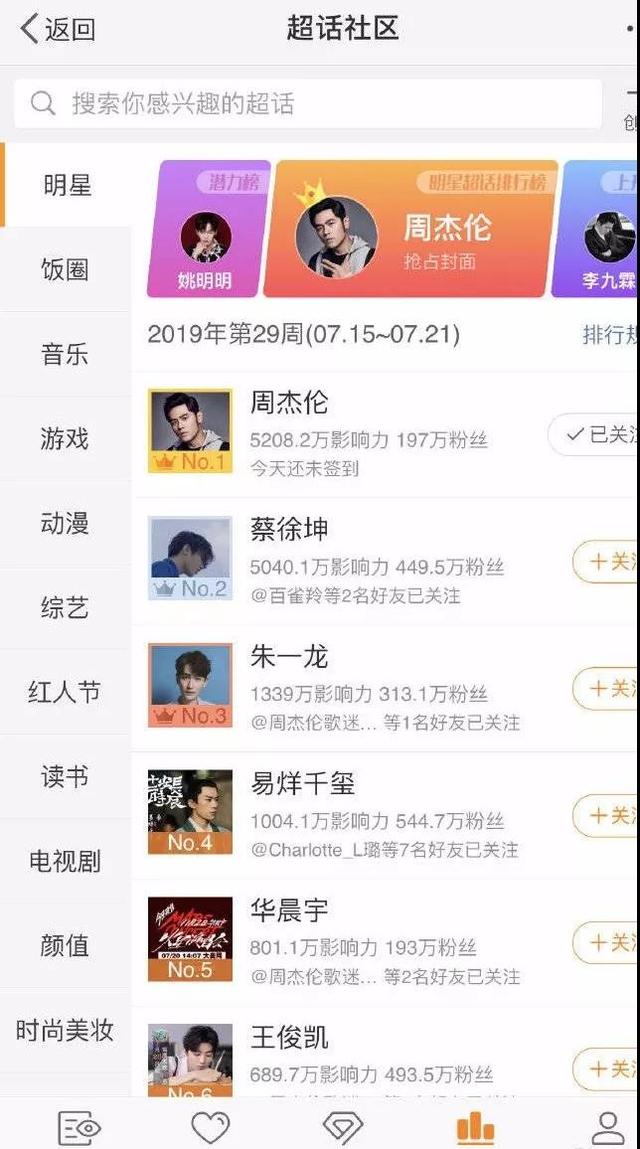Follow 易烊千玺 super topic
Image resolution: width=640 pixels, height=1149 pixels.
[x=606, y=816]
